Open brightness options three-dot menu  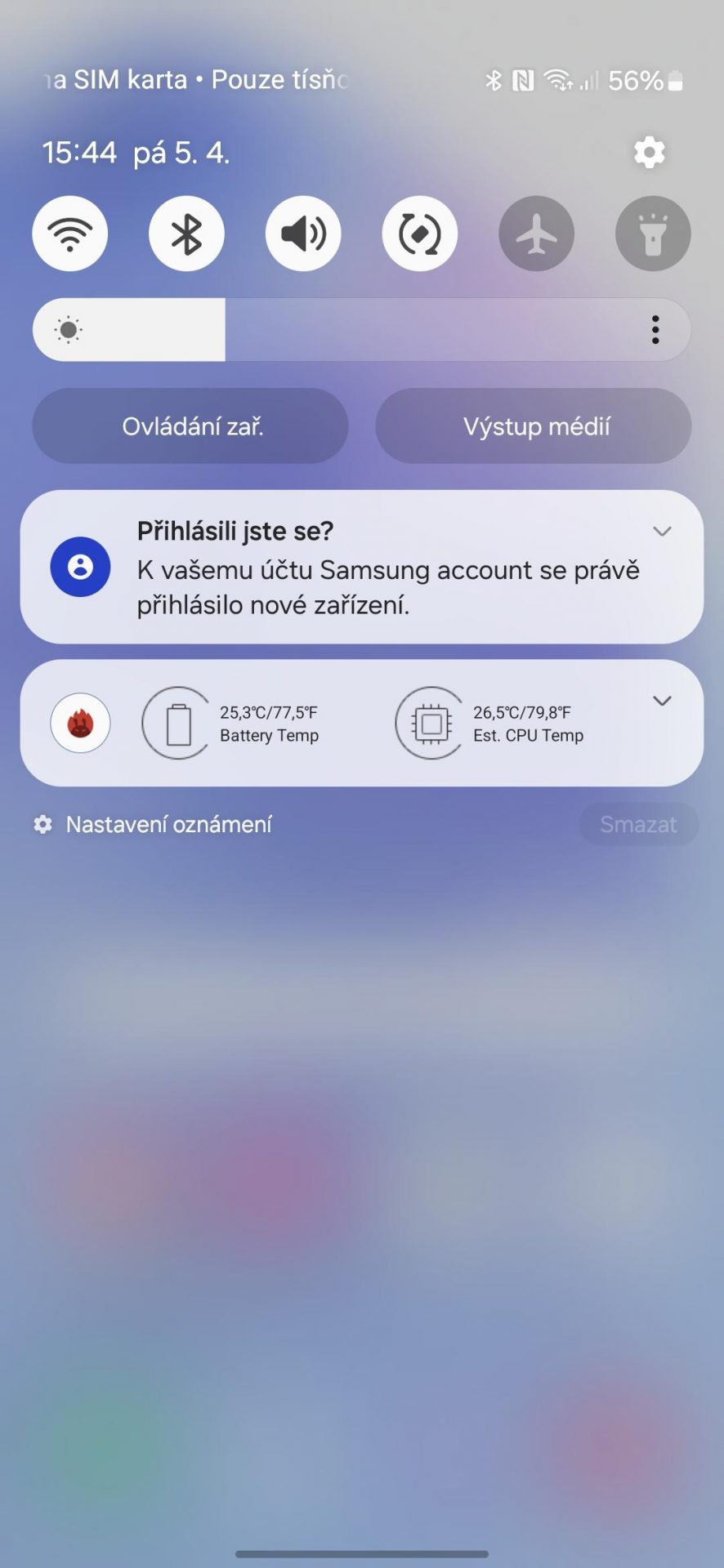[x=655, y=330]
